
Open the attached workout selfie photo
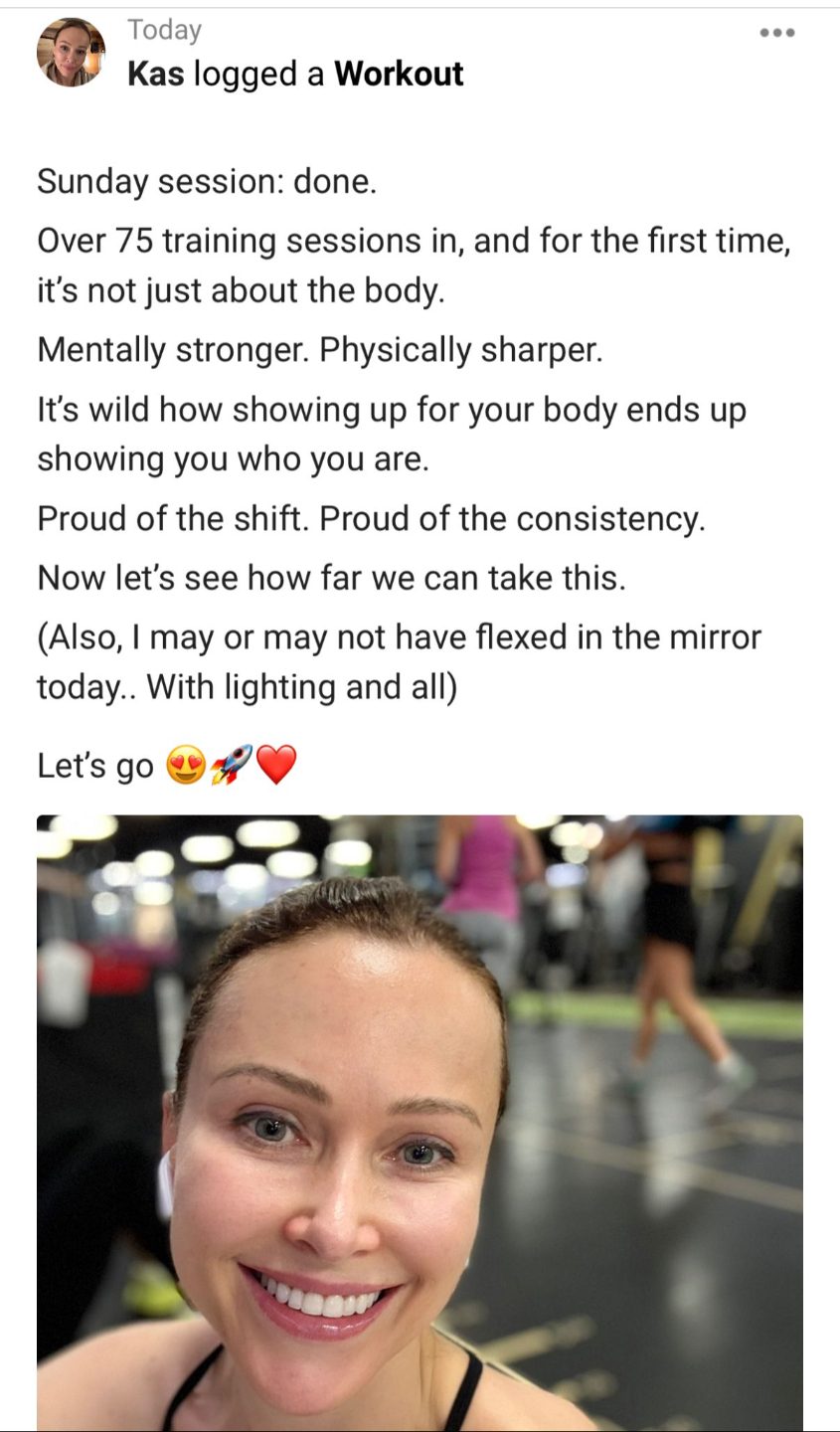coord(420,1123)
